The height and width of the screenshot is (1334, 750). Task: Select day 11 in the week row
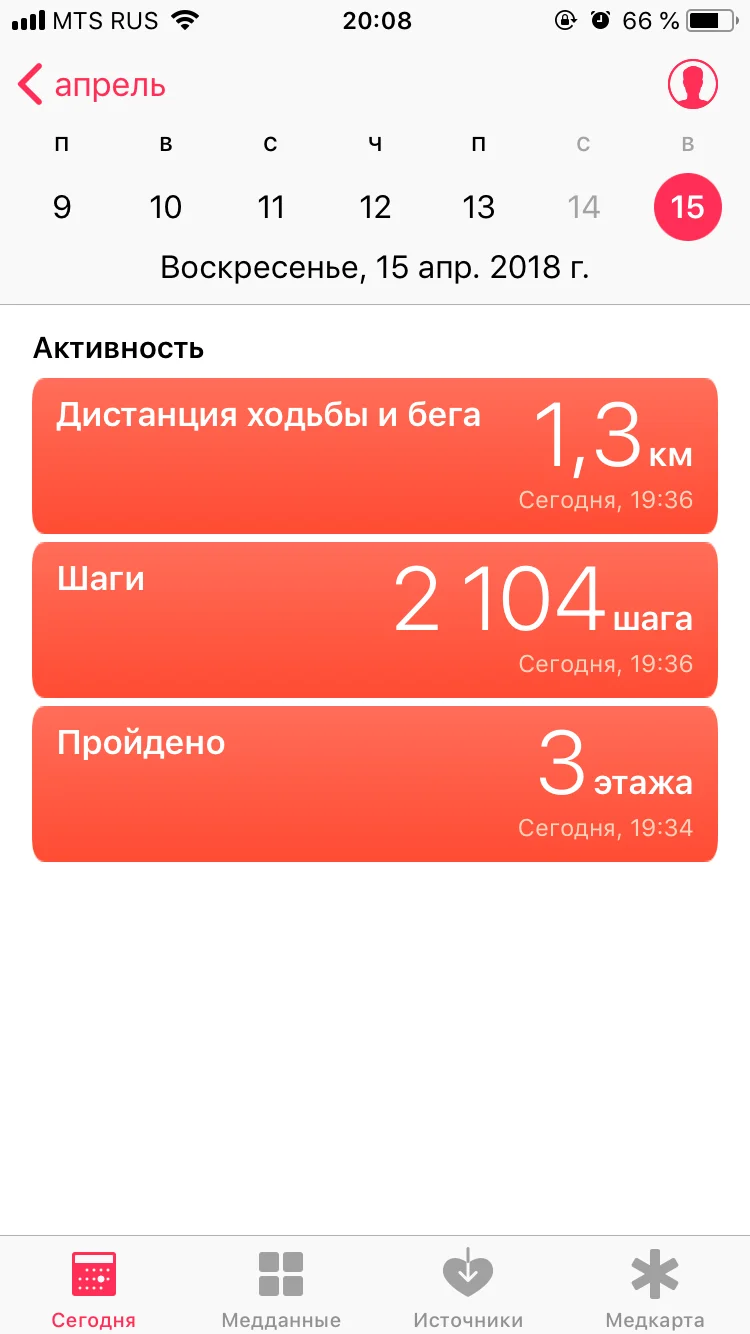point(270,207)
